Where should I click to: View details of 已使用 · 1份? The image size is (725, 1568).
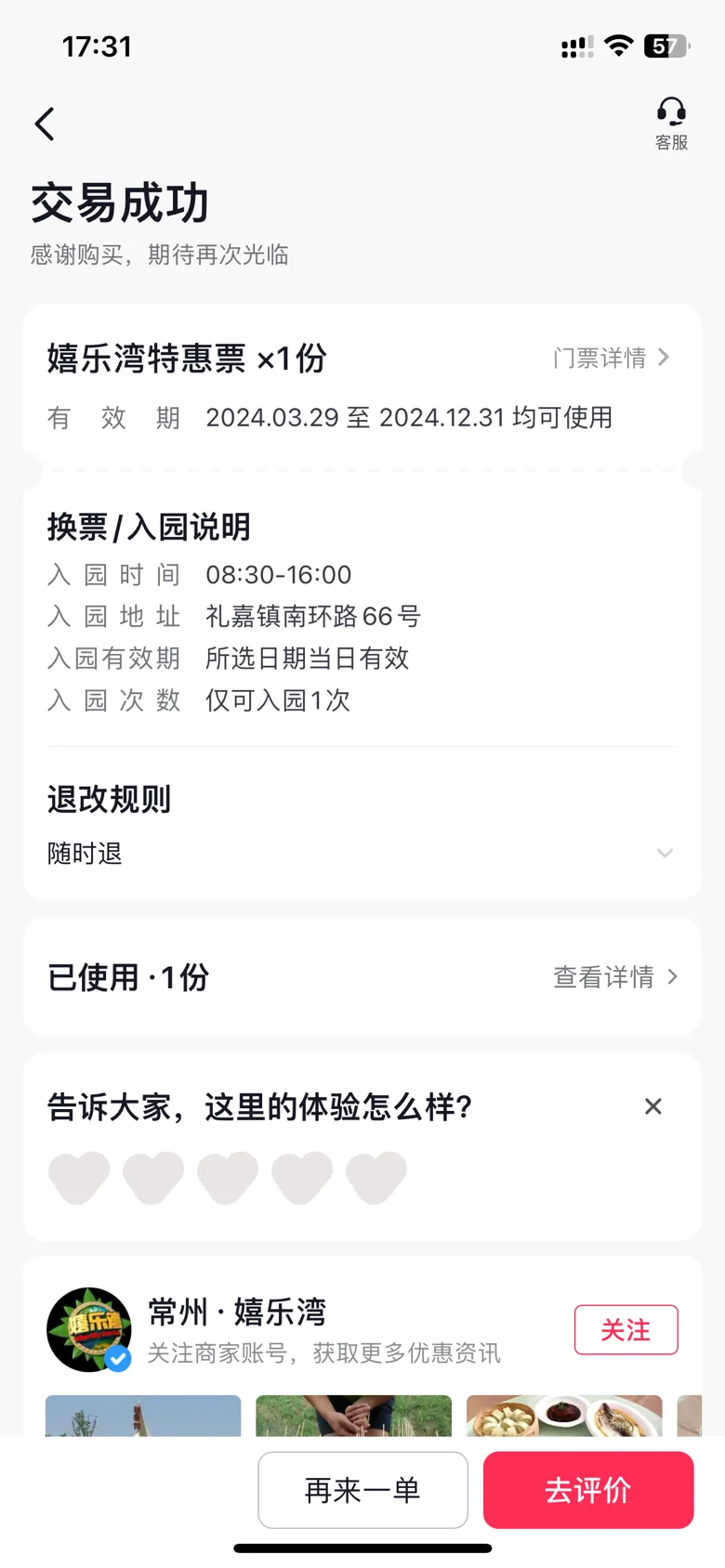click(x=614, y=977)
